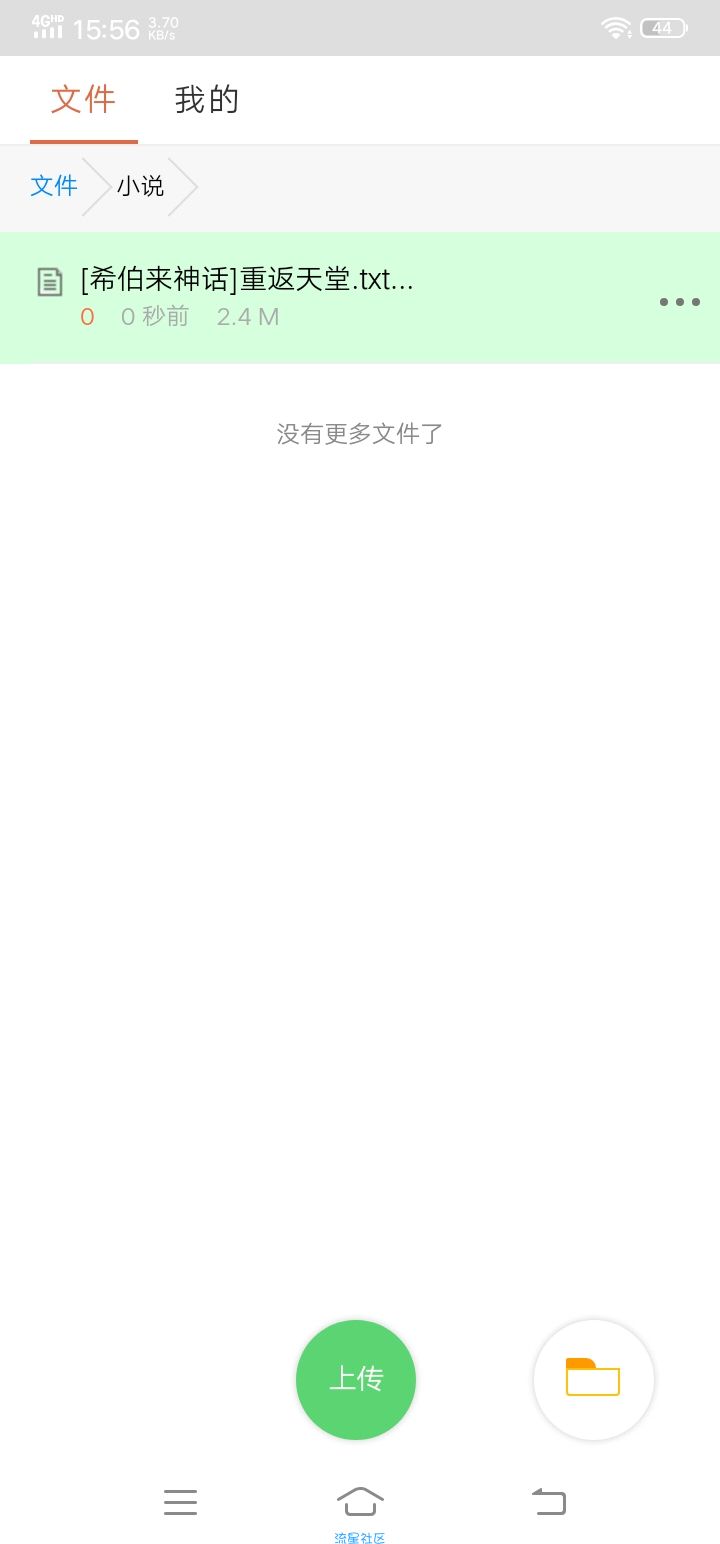Viewport: 720px width, 1544px height.
Task: Tap the 小说 breadcrumb folder
Action: (141, 186)
